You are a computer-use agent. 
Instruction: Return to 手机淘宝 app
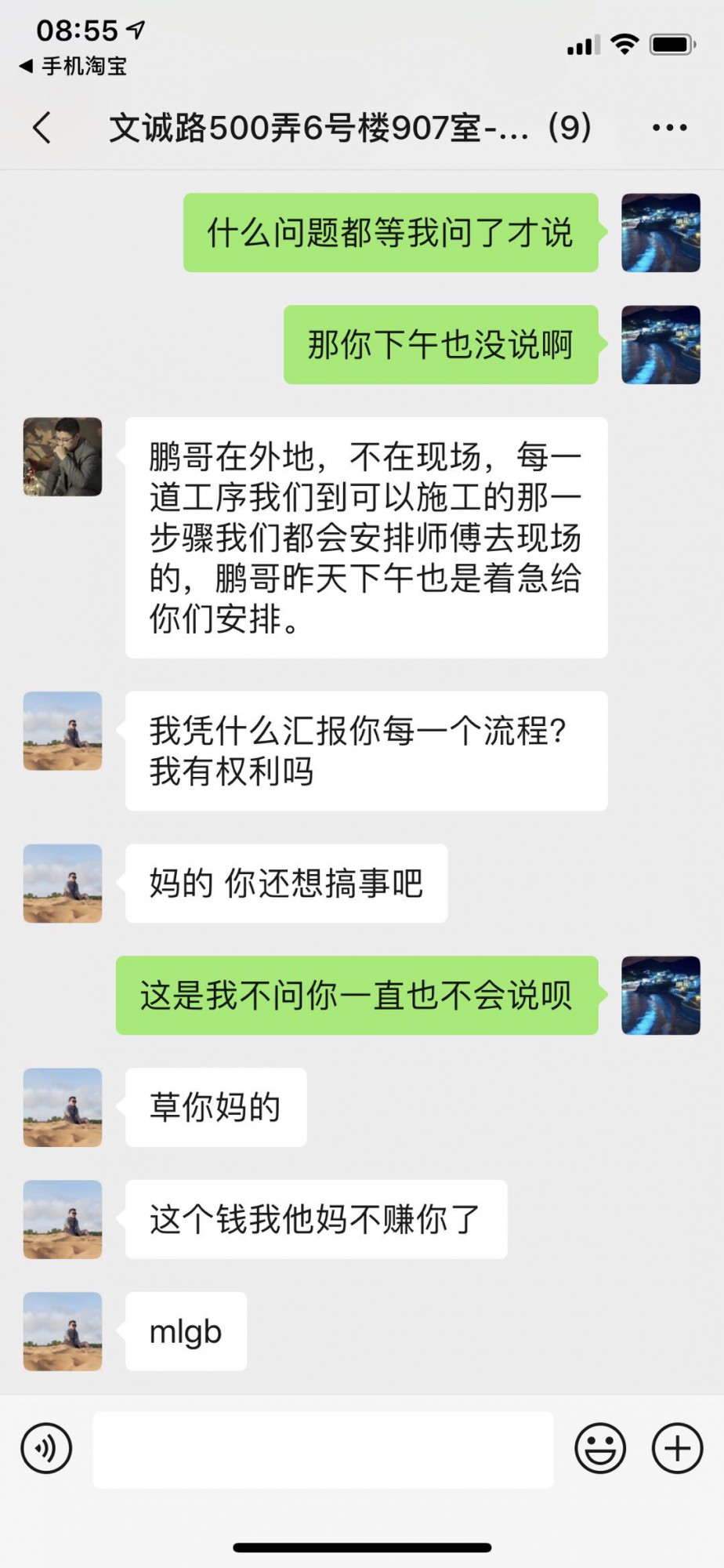[x=74, y=67]
